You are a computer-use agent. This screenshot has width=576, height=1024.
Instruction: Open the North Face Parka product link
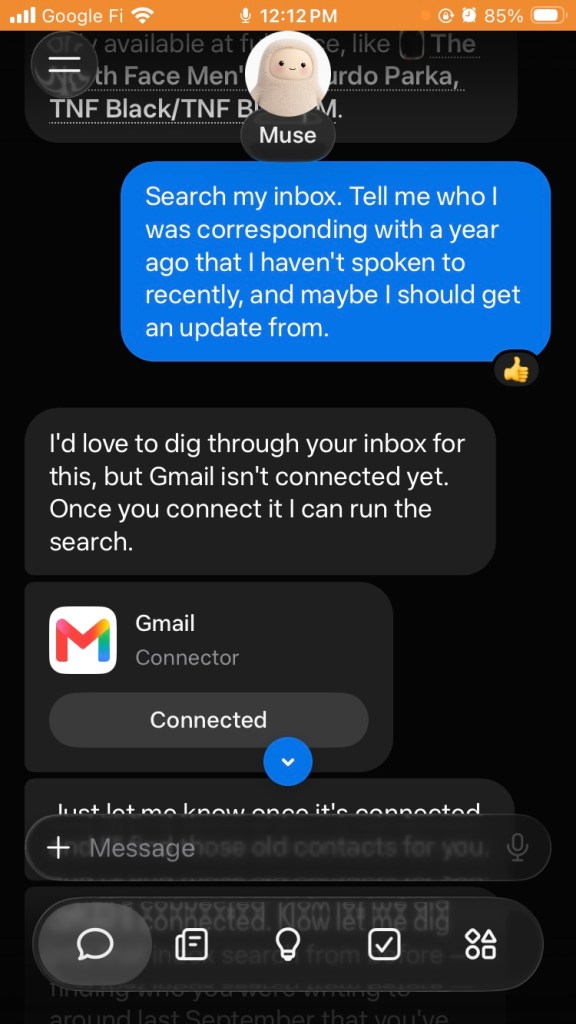[258, 77]
